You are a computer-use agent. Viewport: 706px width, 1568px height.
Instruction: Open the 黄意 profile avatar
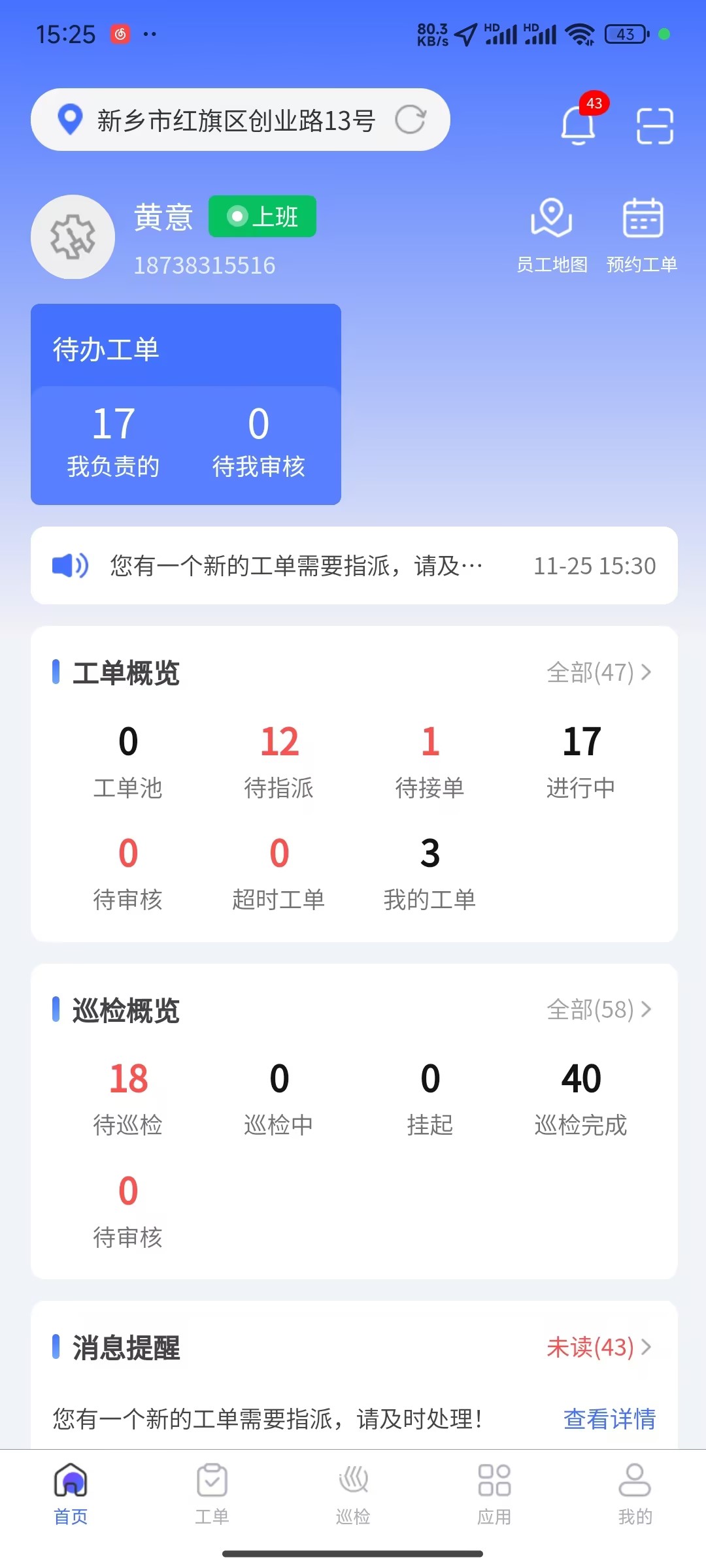pos(73,237)
